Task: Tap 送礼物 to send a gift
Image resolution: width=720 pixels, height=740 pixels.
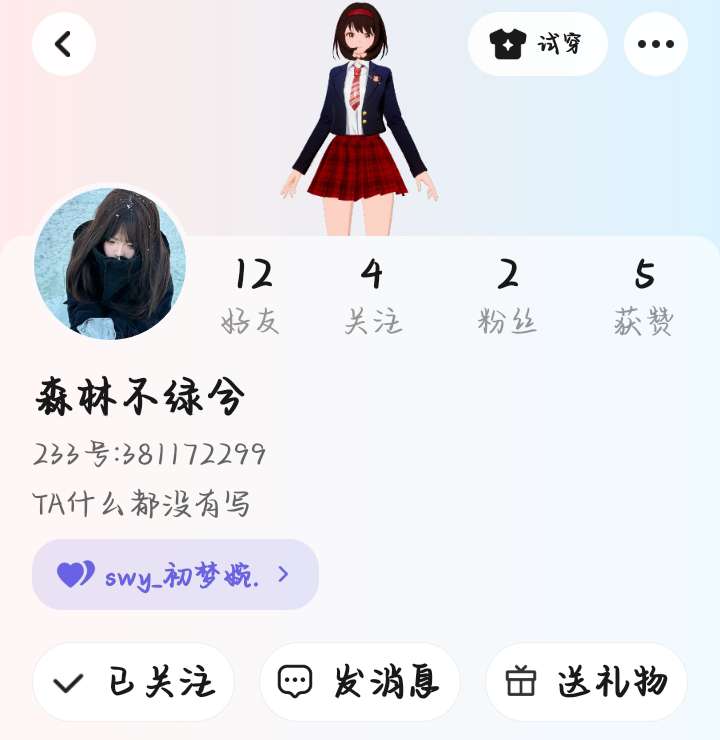Action: click(586, 682)
